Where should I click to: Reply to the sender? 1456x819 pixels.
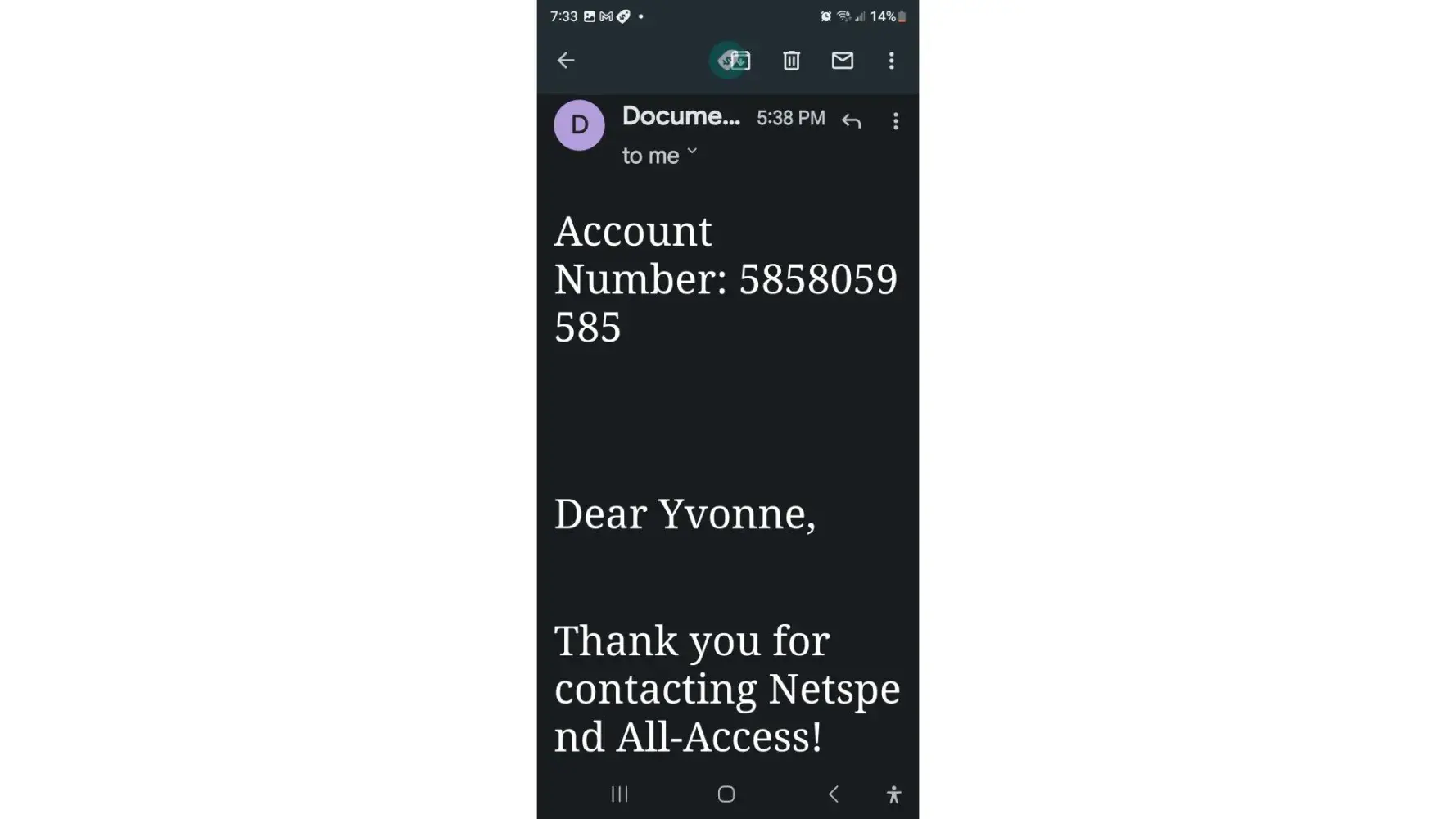coord(852,121)
